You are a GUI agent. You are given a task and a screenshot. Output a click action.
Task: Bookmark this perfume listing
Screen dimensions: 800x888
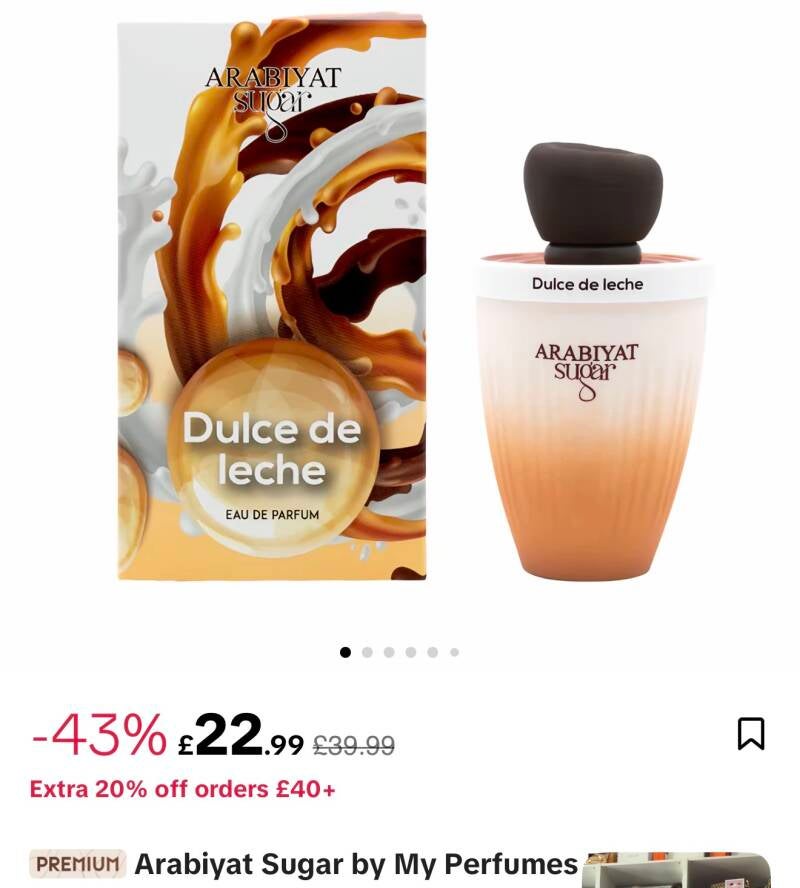tap(751, 733)
